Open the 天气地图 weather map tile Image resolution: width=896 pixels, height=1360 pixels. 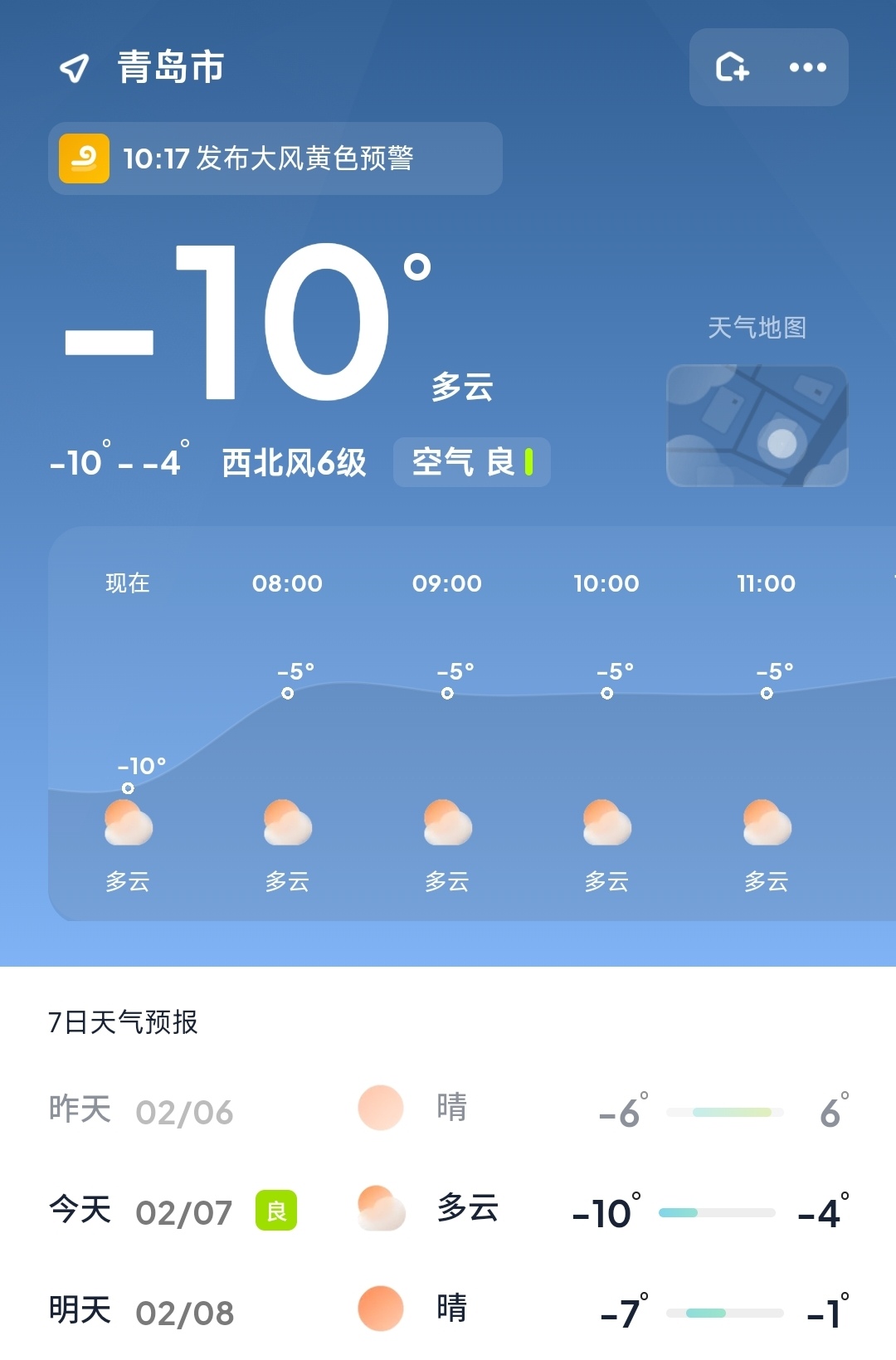757,426
